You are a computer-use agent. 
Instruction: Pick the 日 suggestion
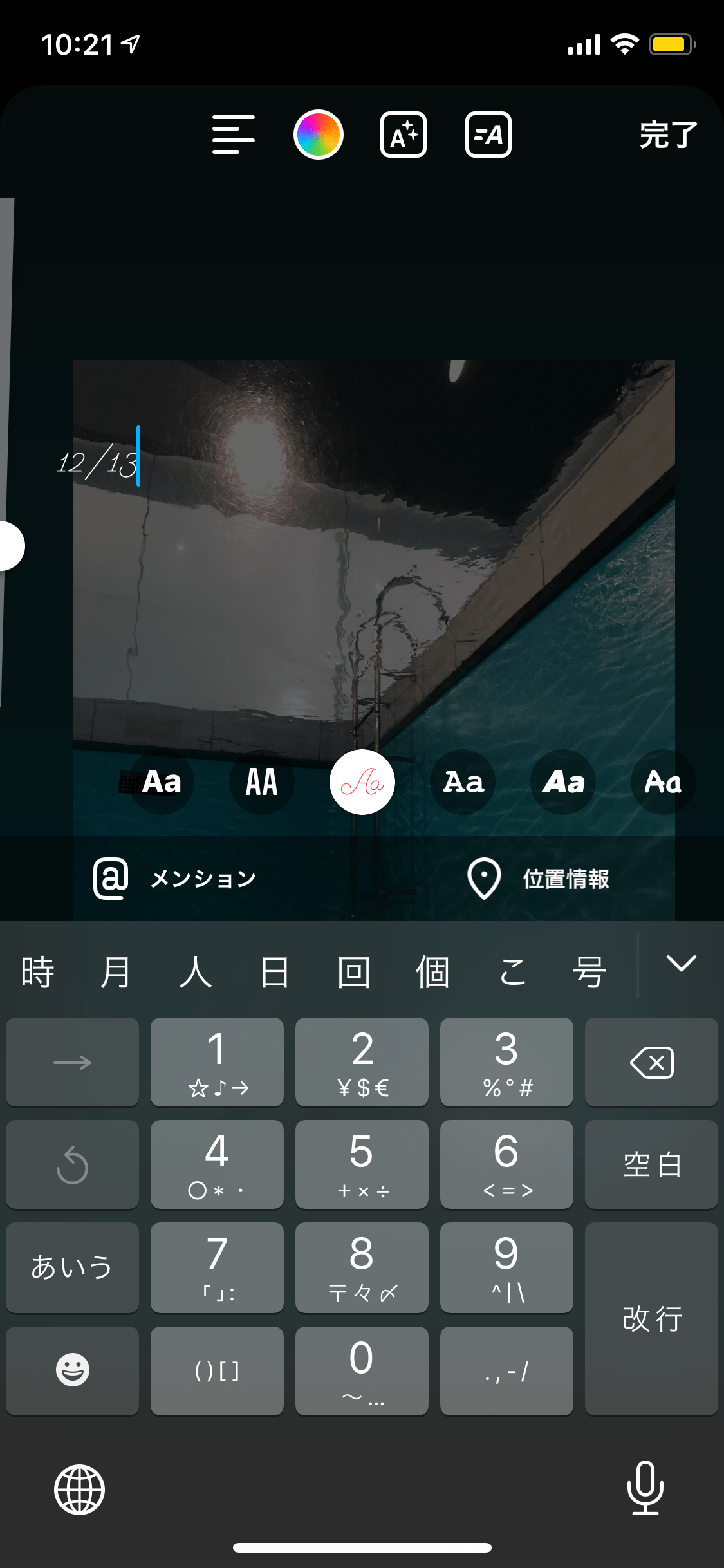click(275, 972)
